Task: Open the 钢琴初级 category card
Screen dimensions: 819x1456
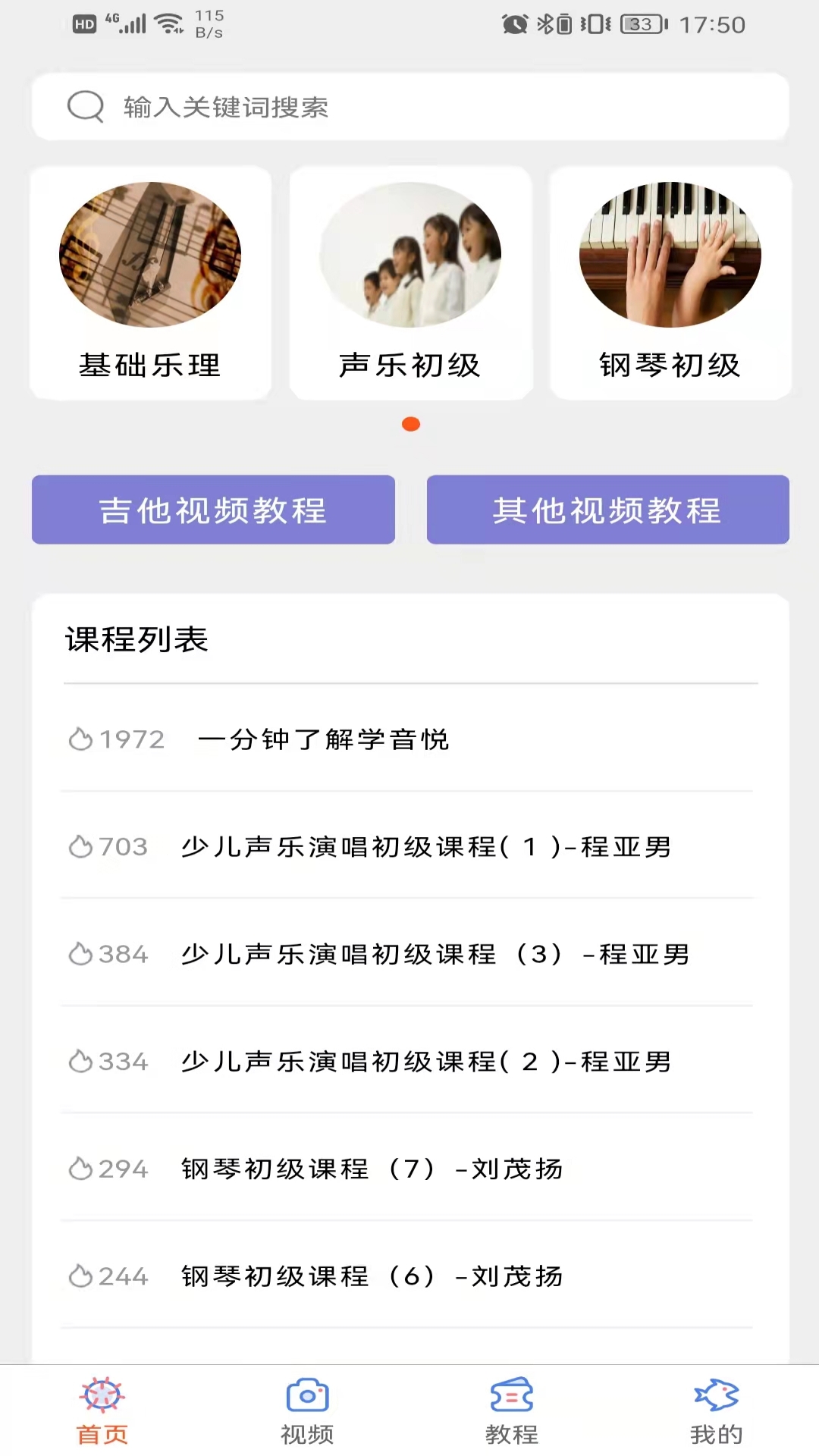Action: click(x=670, y=283)
